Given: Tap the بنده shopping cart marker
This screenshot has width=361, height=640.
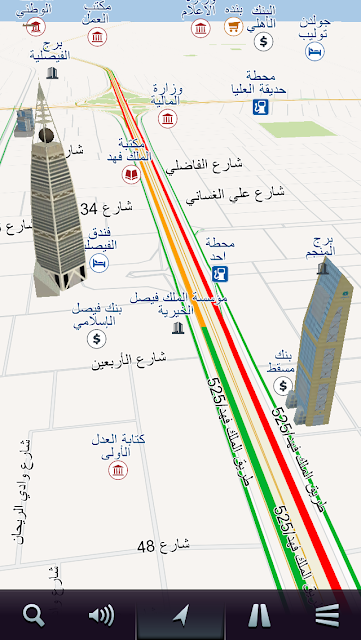Looking at the screenshot, I should (233, 27).
